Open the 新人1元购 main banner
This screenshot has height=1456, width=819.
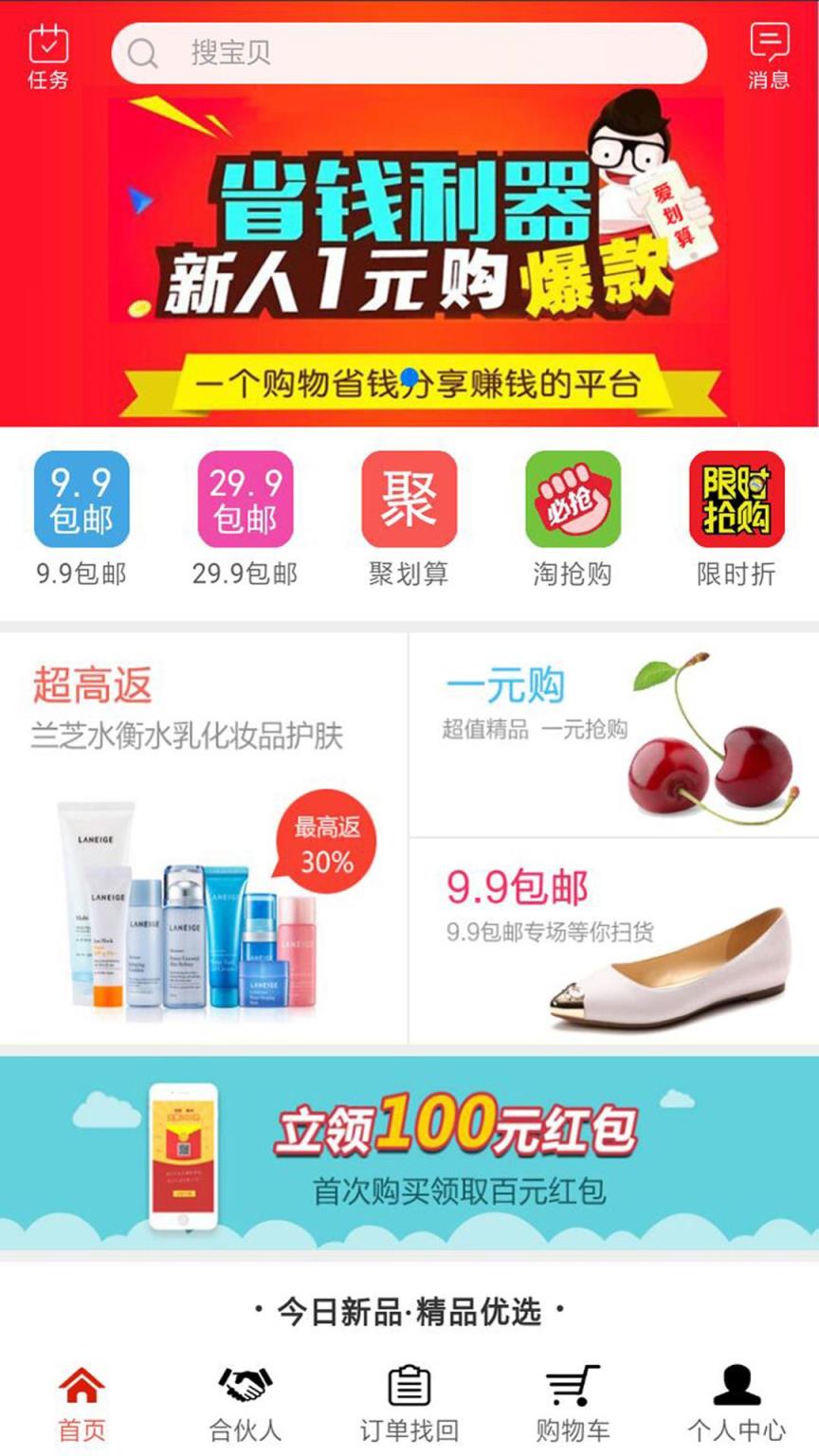click(x=409, y=256)
